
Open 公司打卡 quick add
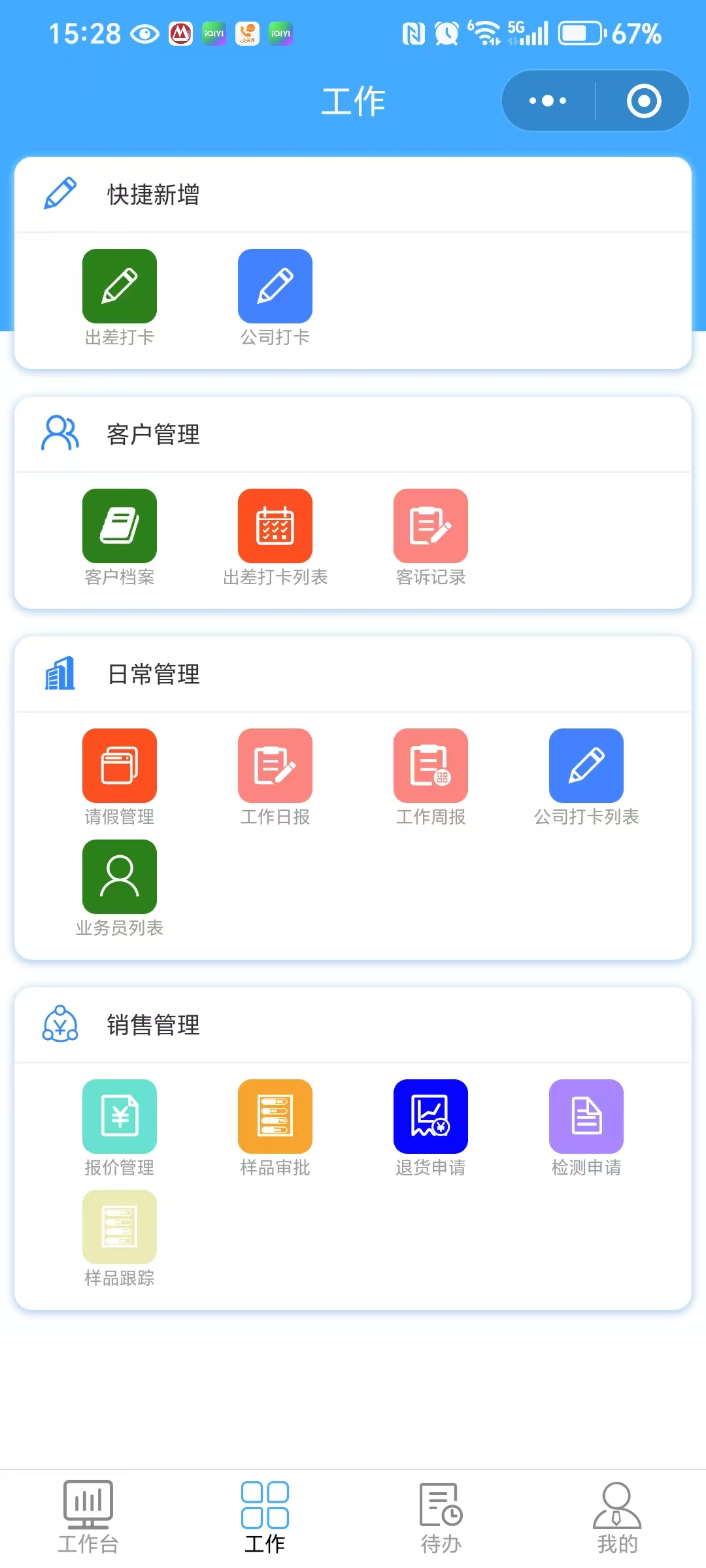click(275, 286)
